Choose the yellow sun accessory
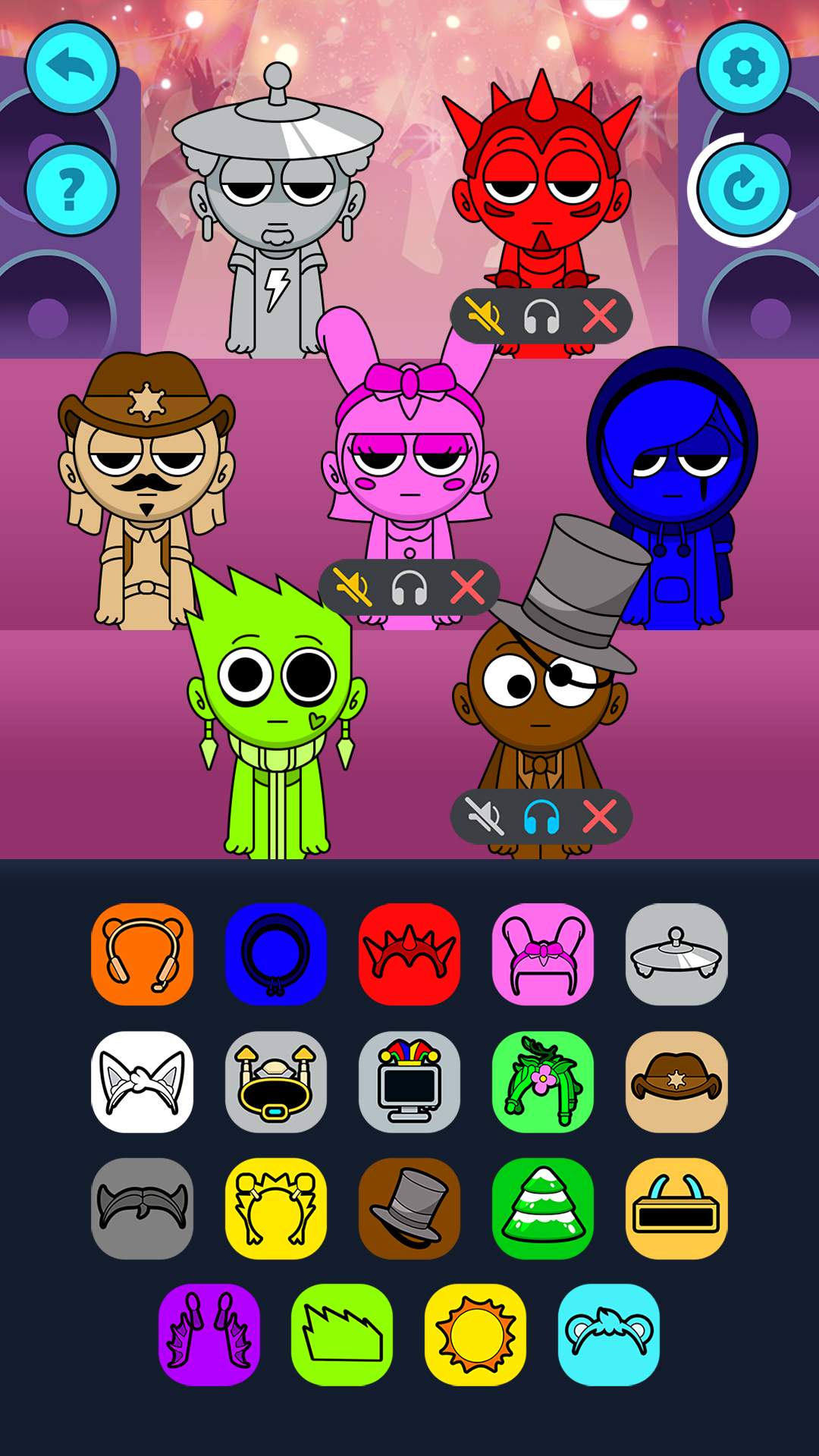Viewport: 819px width, 1456px height. tap(475, 1335)
